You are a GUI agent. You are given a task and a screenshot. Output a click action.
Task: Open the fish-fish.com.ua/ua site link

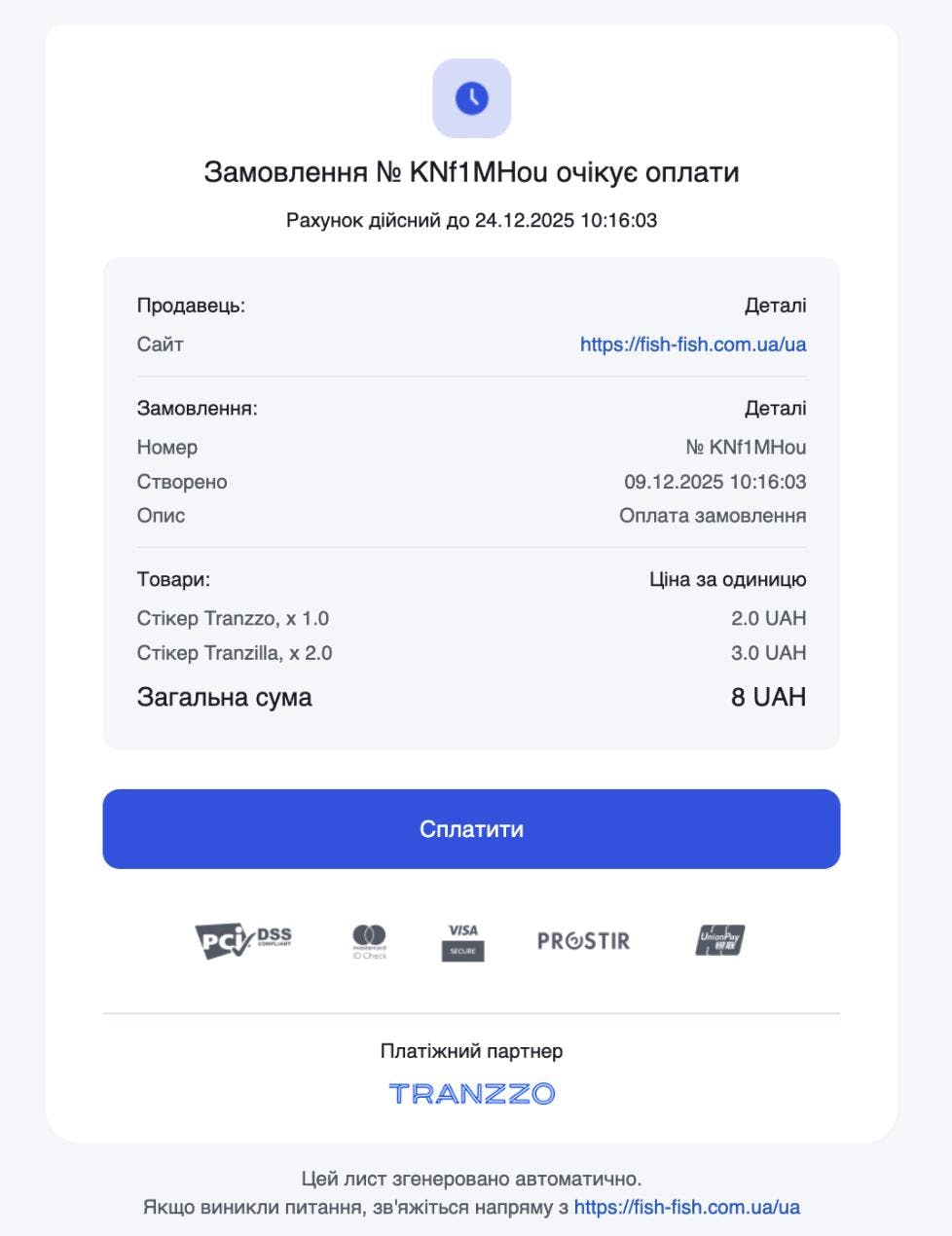click(x=692, y=344)
